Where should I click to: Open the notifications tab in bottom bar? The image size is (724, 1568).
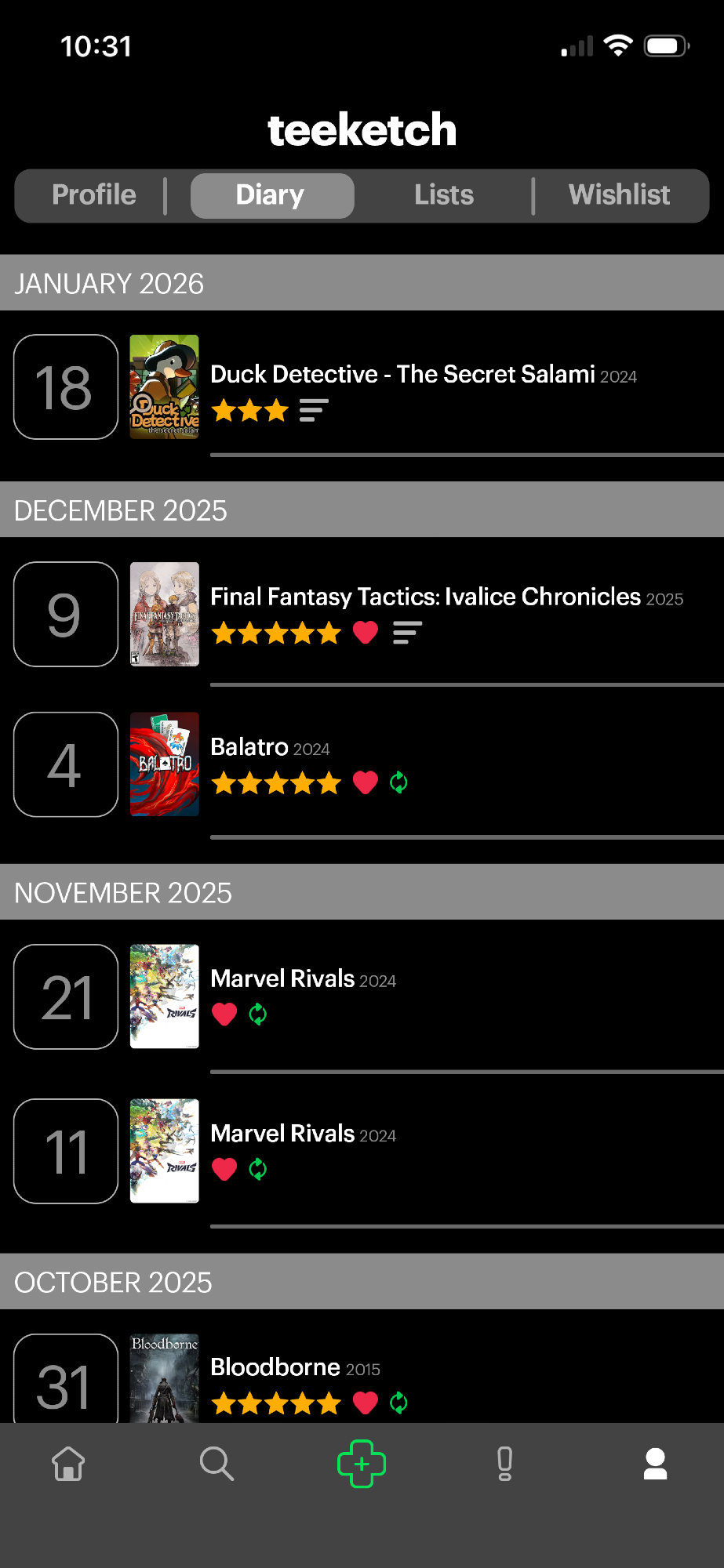pos(505,1463)
